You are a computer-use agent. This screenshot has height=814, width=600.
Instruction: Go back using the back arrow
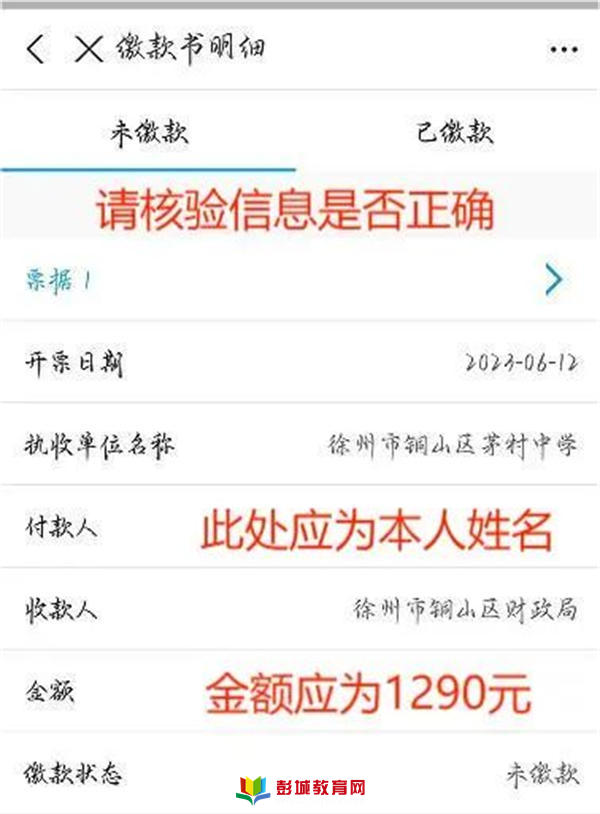point(36,49)
